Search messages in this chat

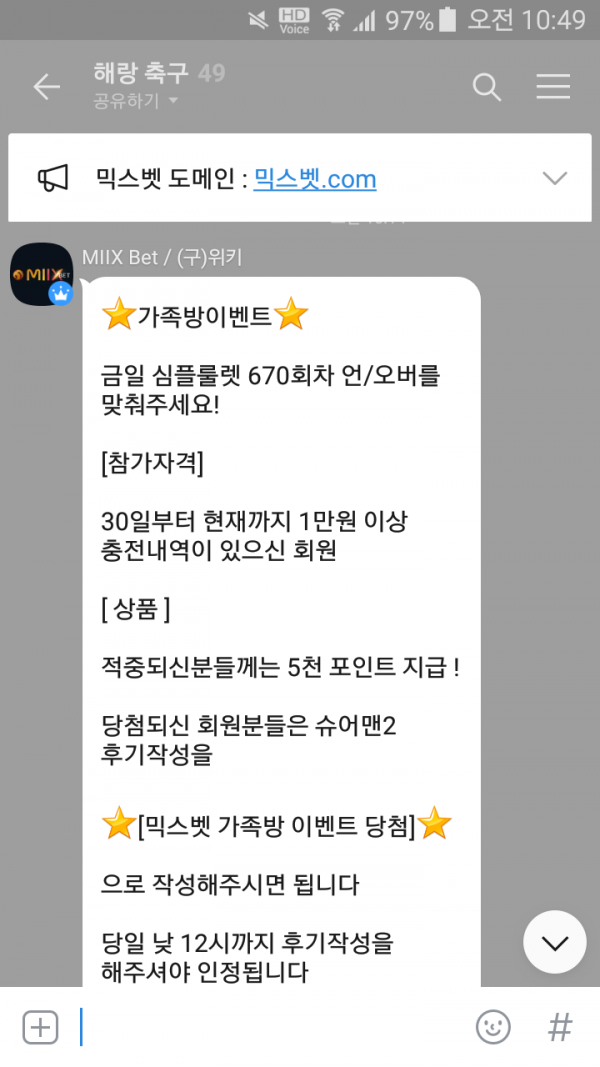point(487,87)
